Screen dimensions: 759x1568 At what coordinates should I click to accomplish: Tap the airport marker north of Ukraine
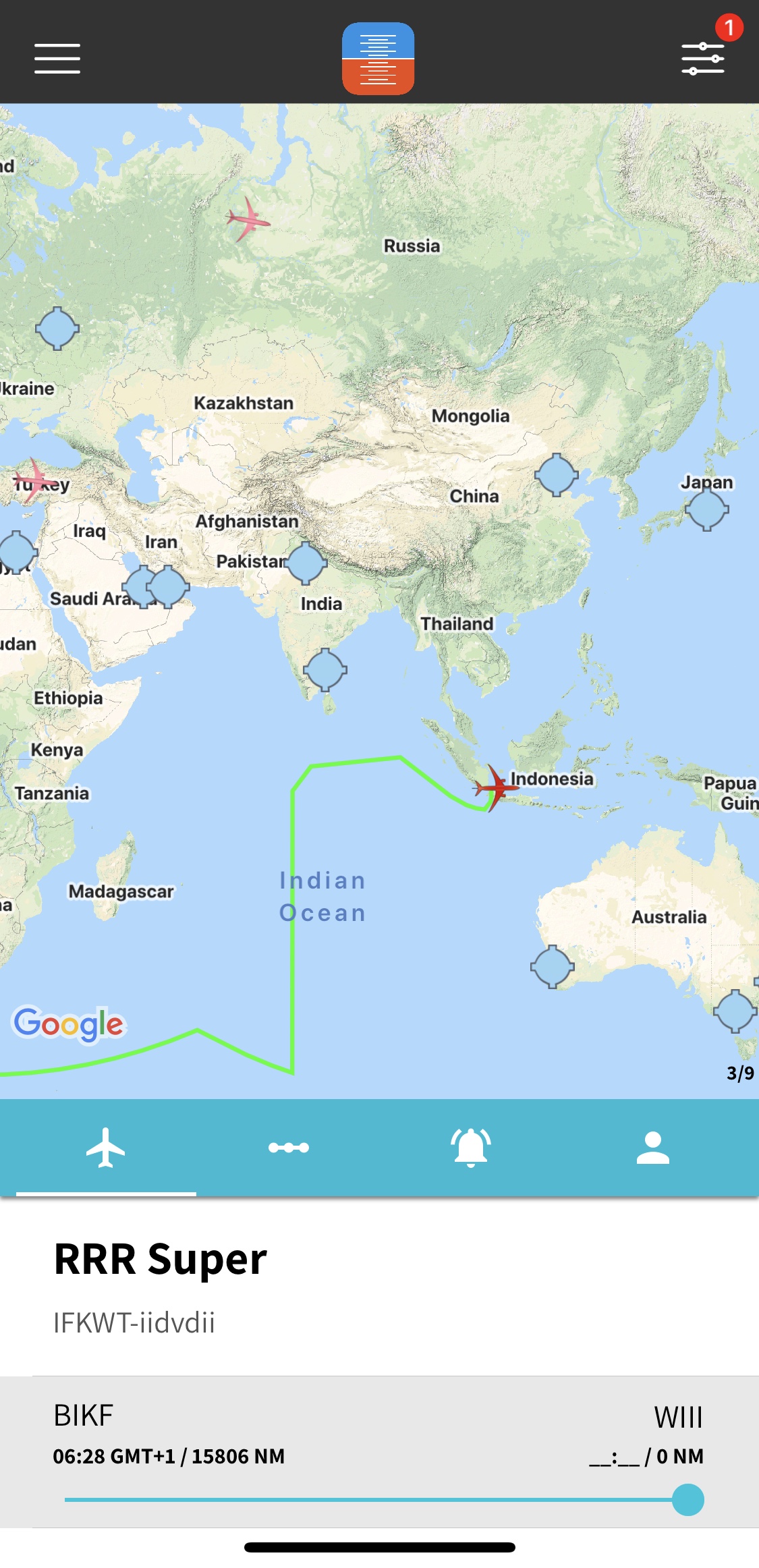[x=57, y=329]
